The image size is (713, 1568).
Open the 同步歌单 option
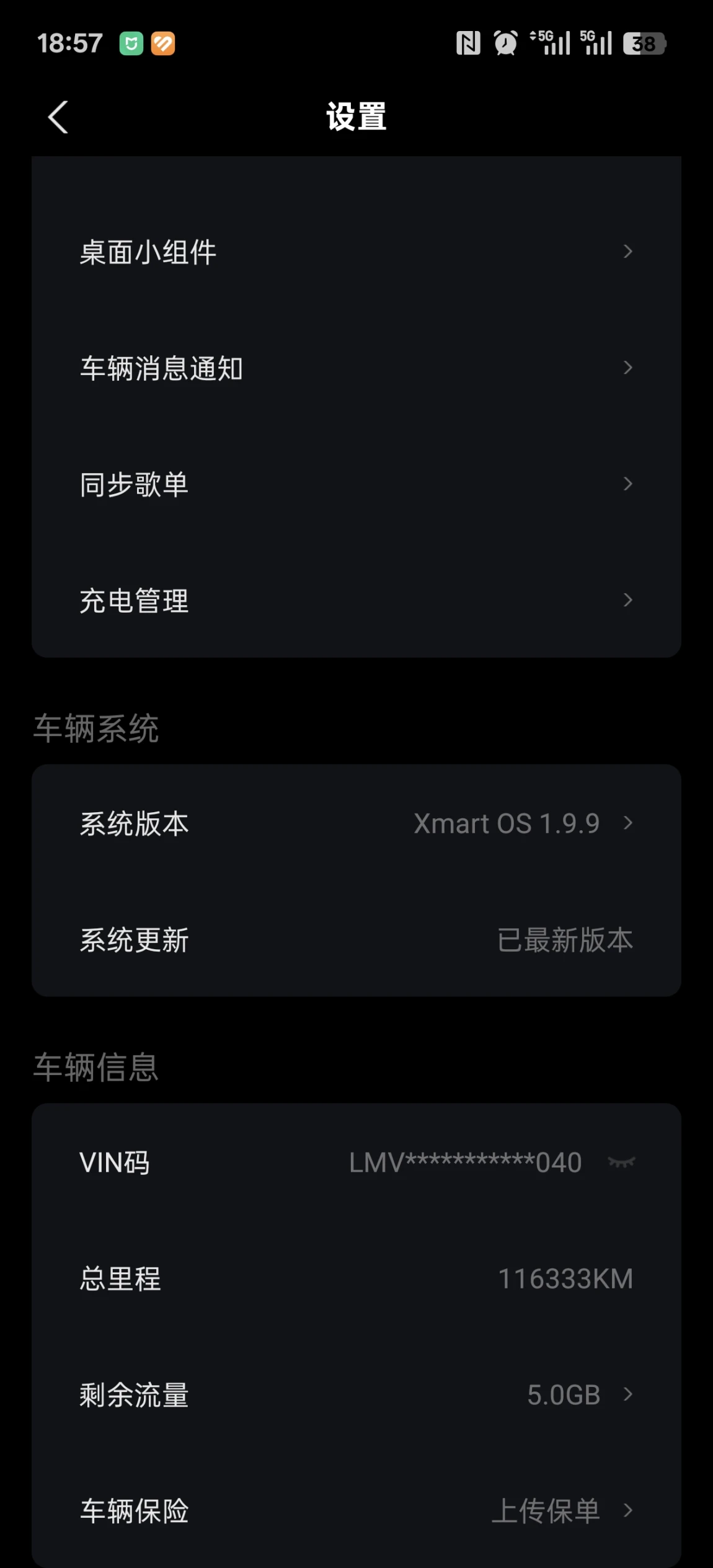click(x=356, y=484)
